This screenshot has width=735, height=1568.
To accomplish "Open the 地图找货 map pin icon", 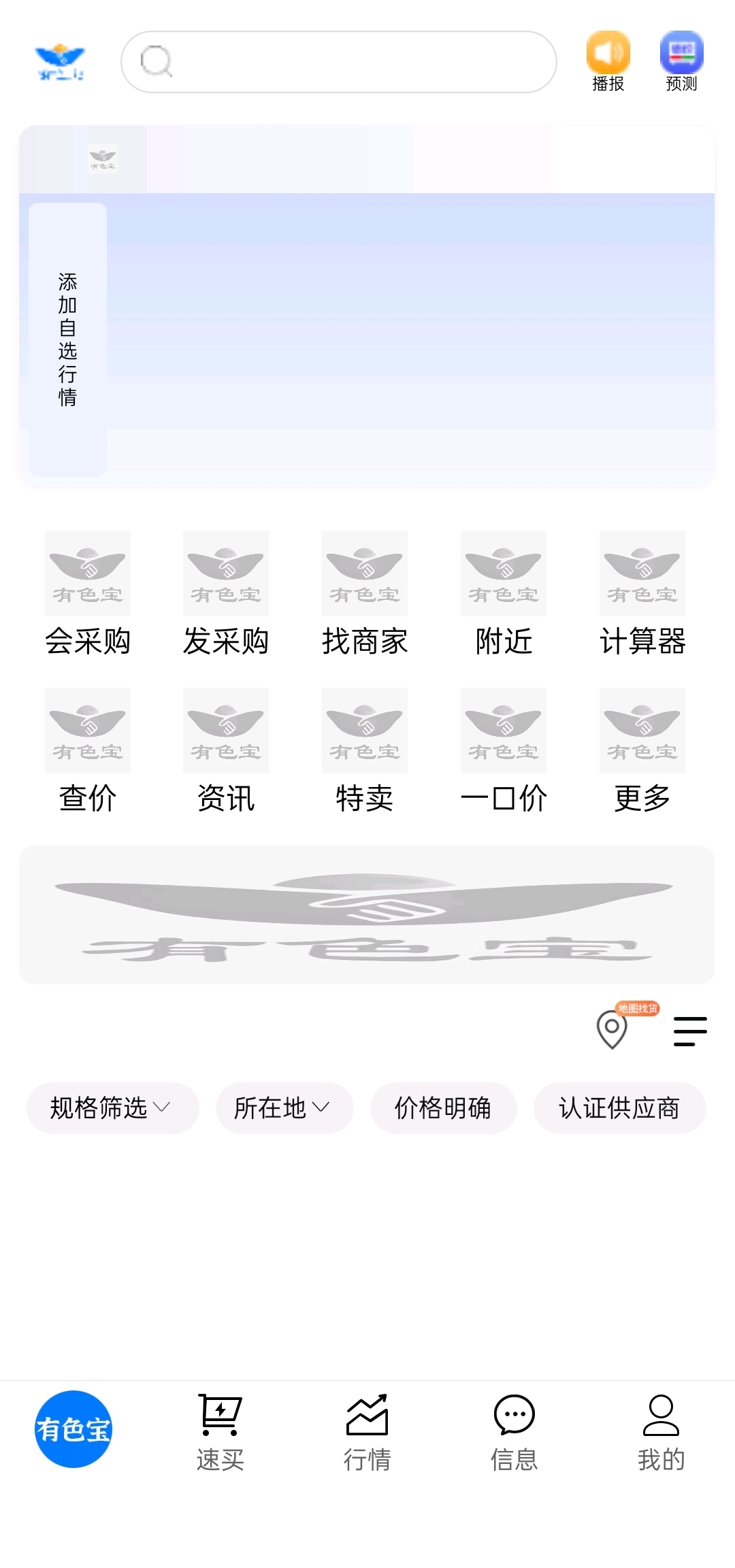I will tap(612, 1029).
